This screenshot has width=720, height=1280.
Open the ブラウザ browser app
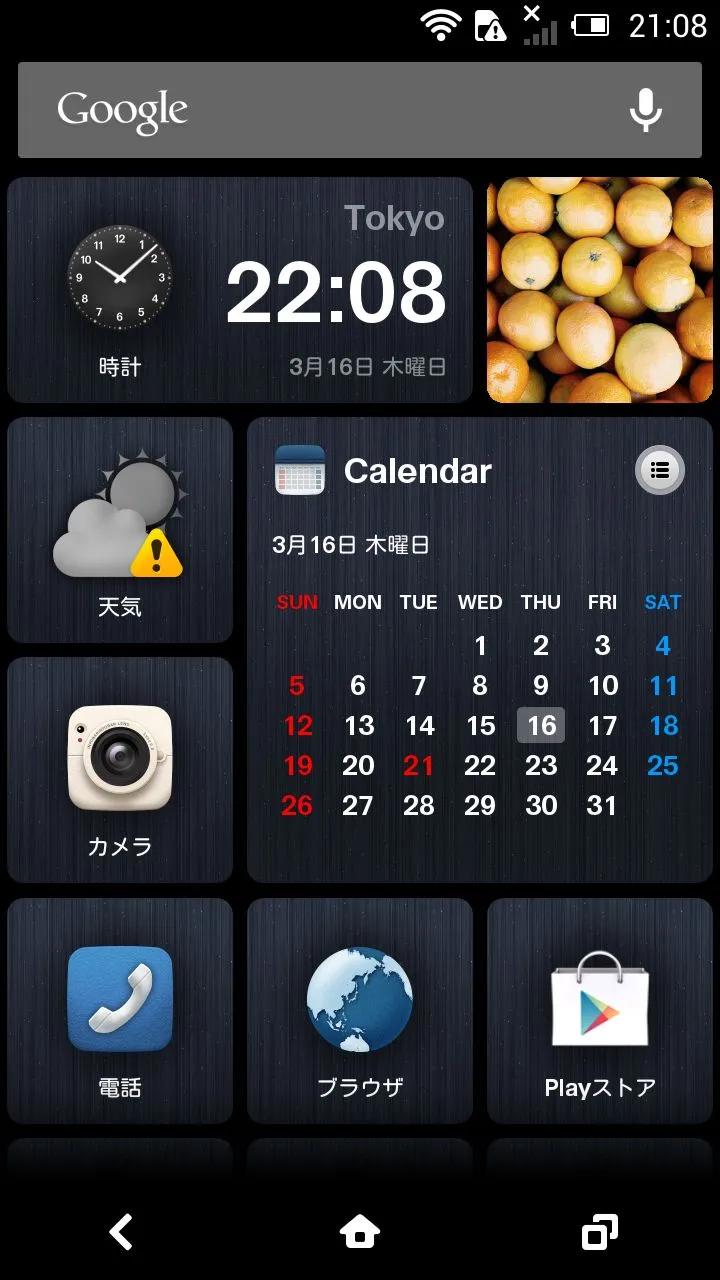(x=360, y=1010)
